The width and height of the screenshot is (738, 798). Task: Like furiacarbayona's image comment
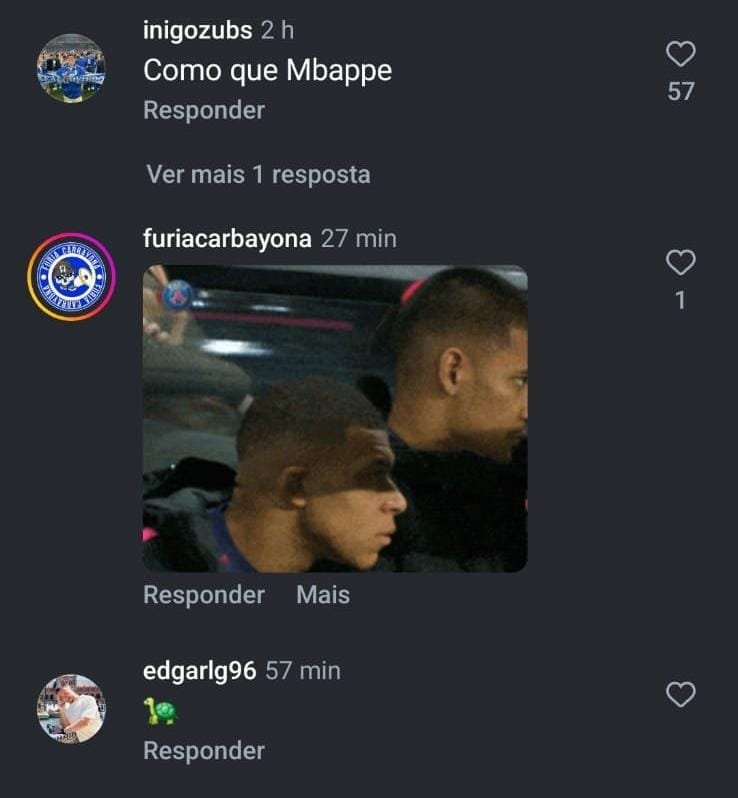681,263
